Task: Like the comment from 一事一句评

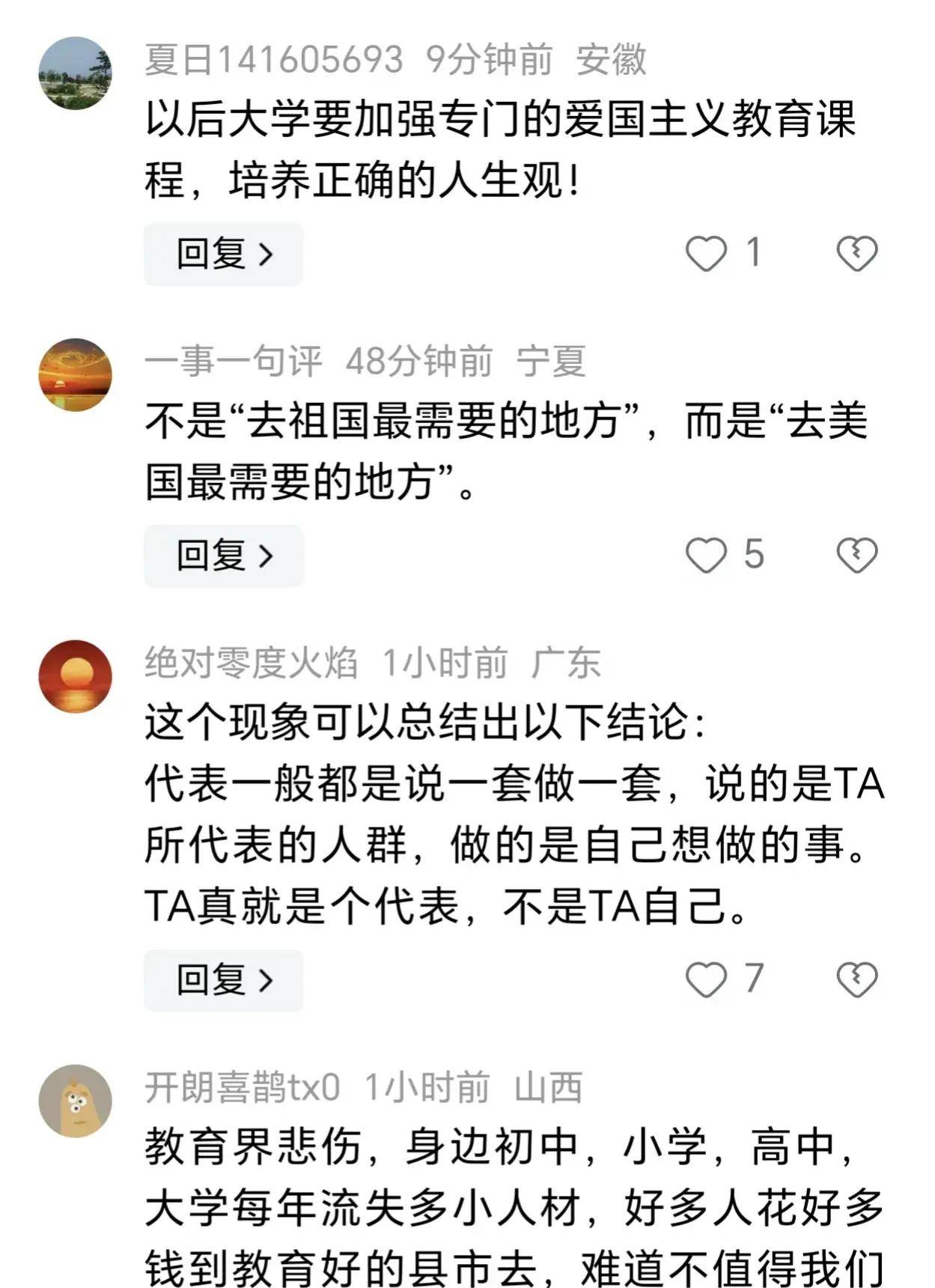Action: click(x=706, y=556)
